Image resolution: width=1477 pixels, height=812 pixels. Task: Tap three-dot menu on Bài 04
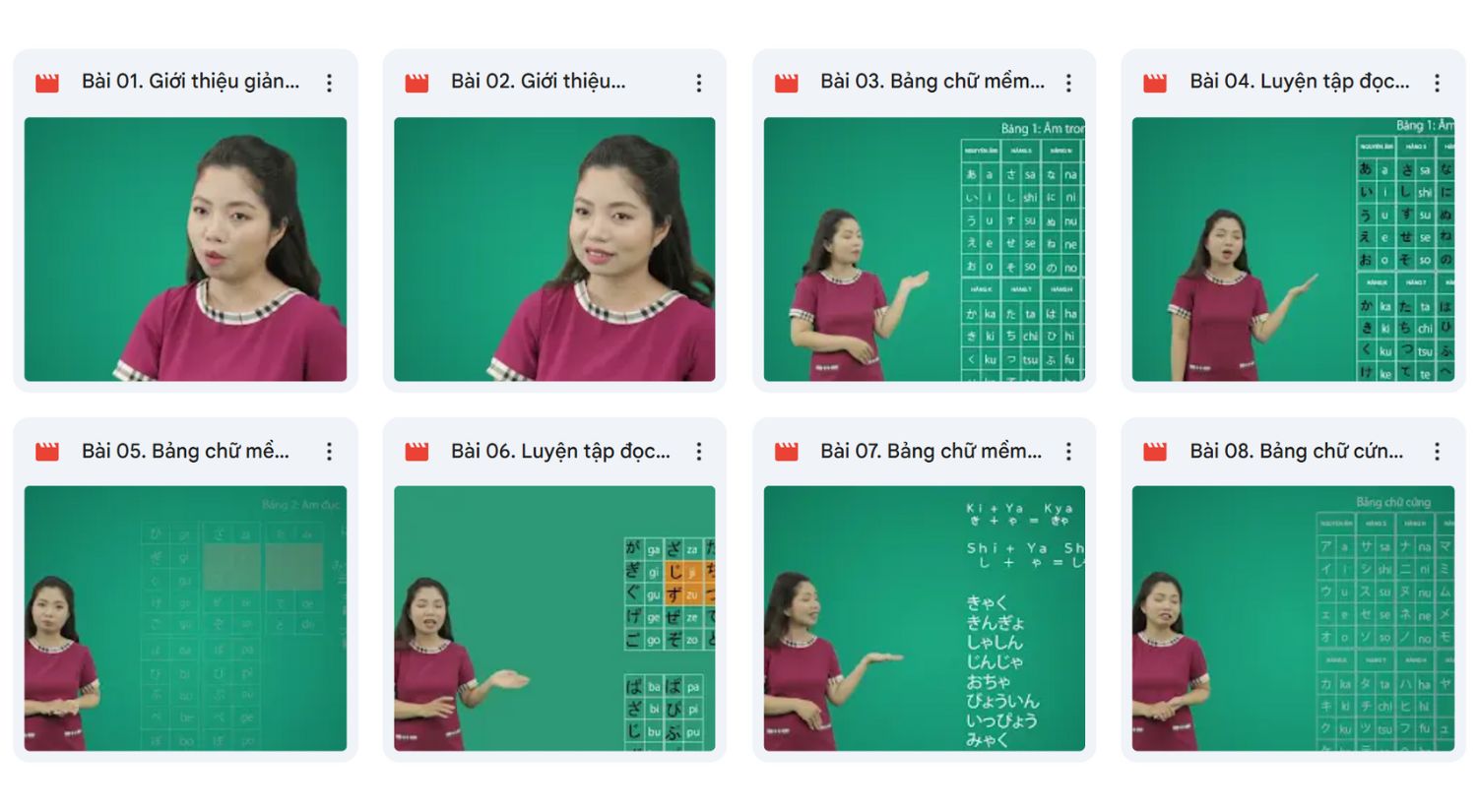(x=1438, y=83)
